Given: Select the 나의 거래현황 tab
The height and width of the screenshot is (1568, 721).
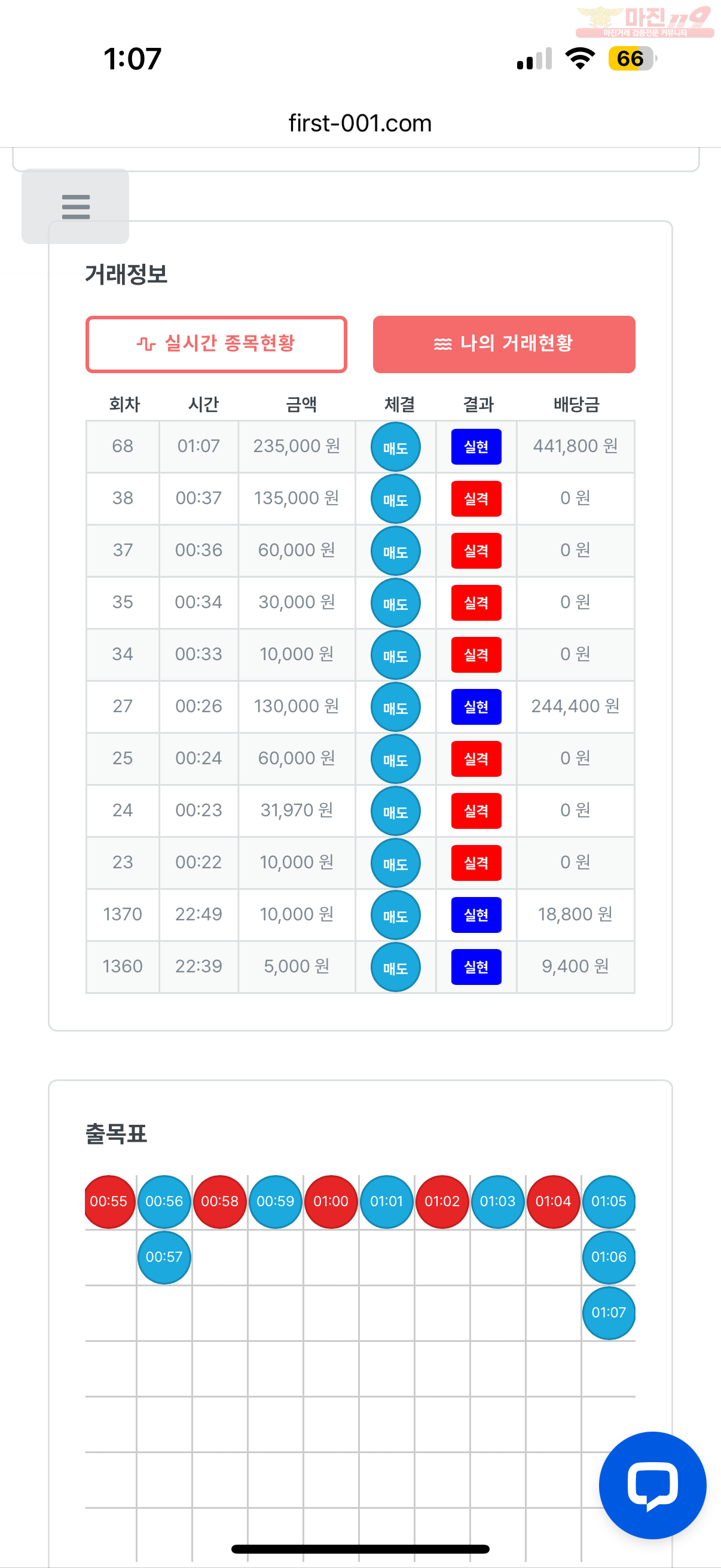Looking at the screenshot, I should pyautogui.click(x=504, y=344).
